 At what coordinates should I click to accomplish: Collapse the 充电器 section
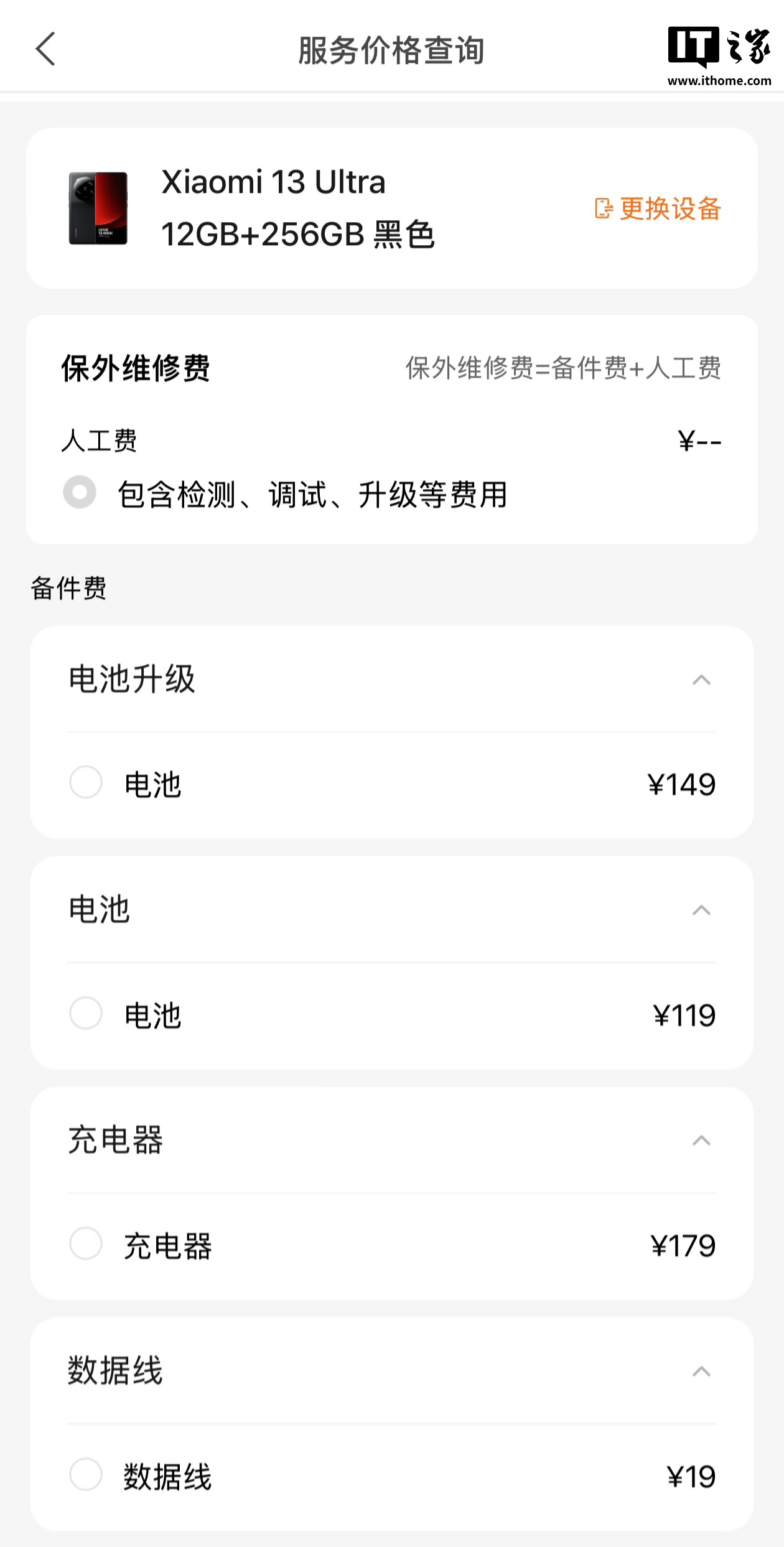tap(701, 1140)
